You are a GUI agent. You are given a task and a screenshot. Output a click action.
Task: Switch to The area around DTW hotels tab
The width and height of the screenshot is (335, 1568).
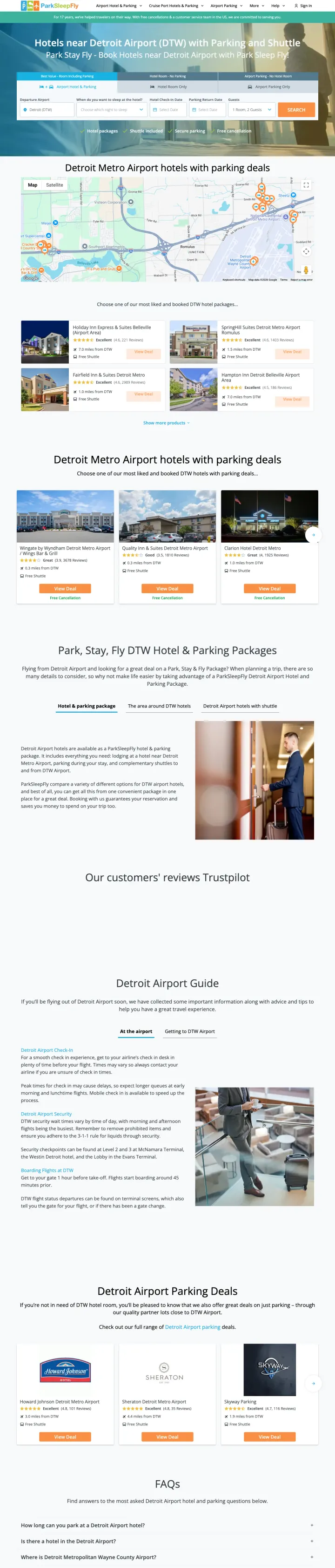click(x=159, y=706)
